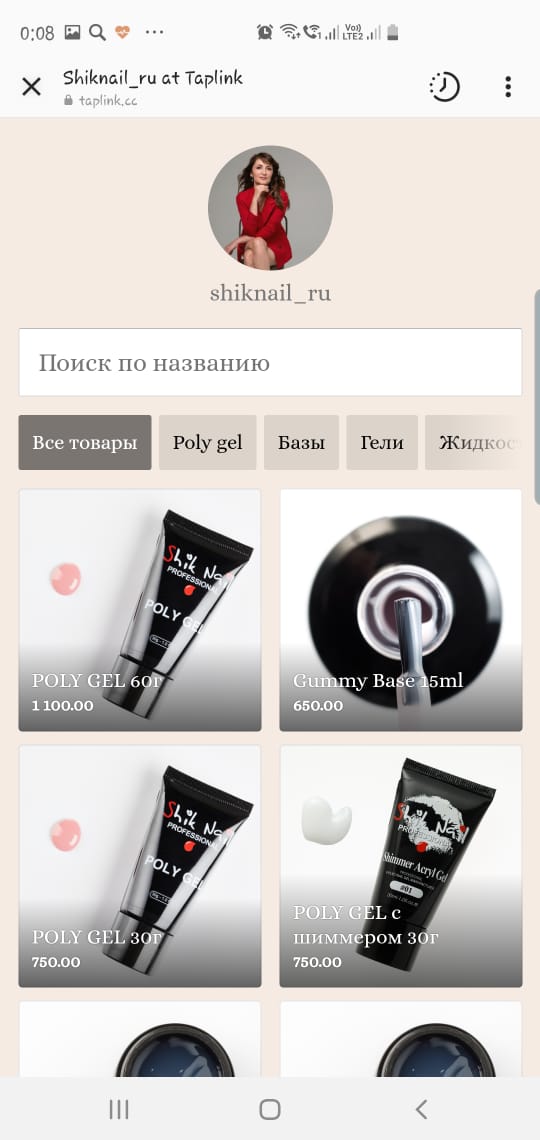540x1140 pixels.
Task: Go back with the system back button
Action: tap(421, 1109)
